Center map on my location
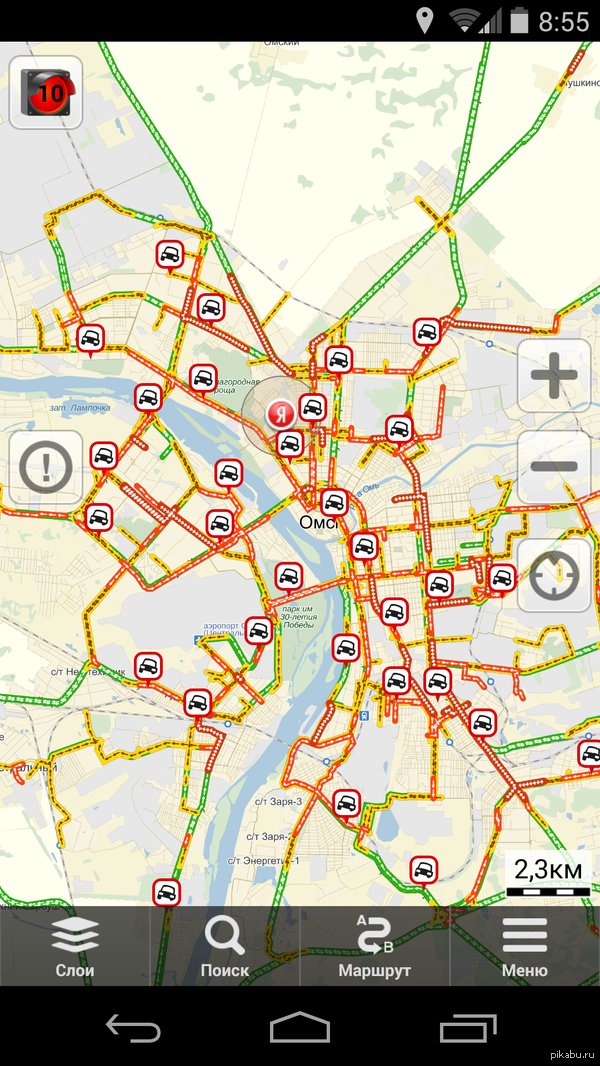Viewport: 600px width, 1066px height. pyautogui.click(x=553, y=576)
